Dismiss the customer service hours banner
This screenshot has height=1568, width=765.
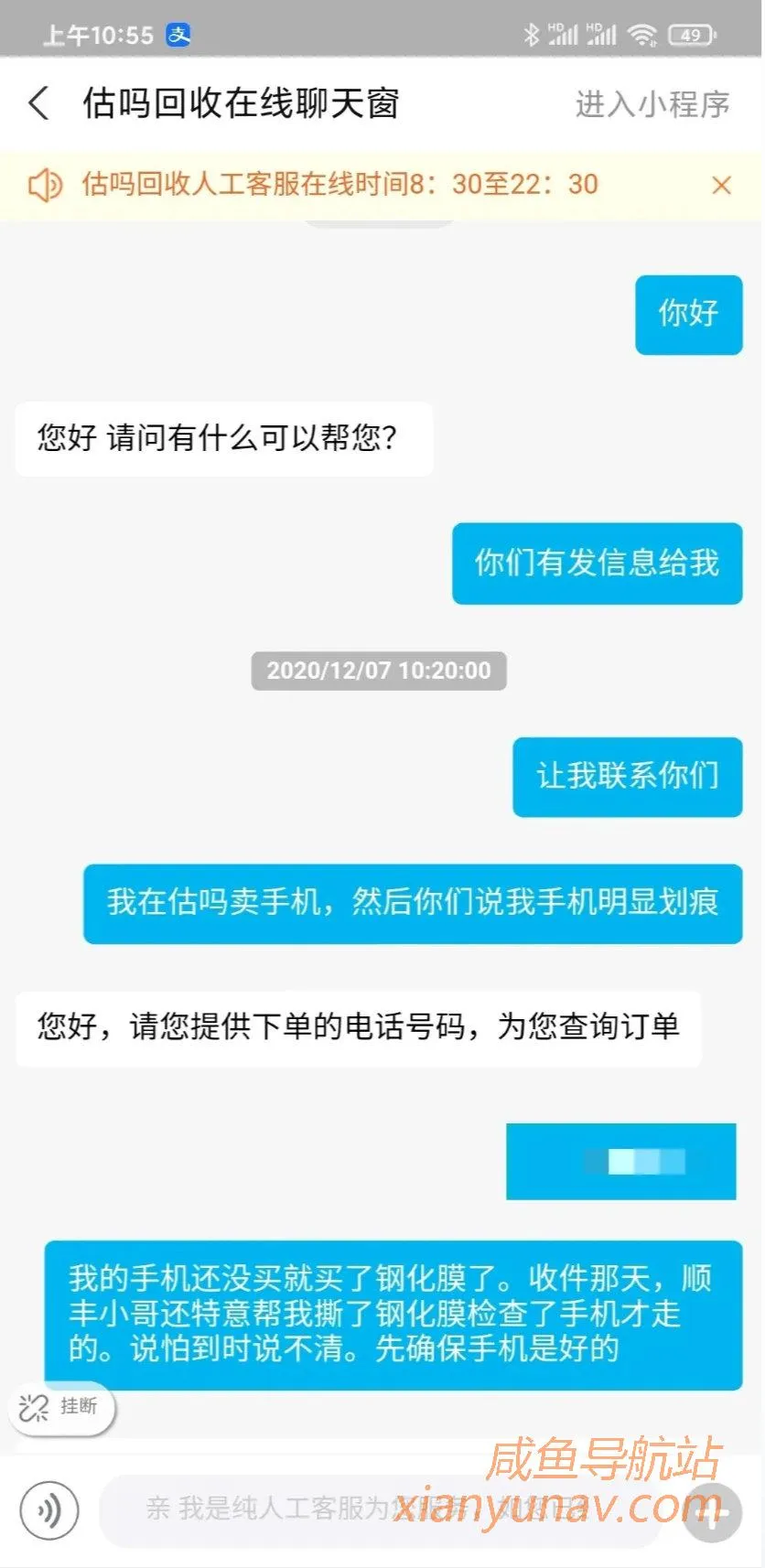coord(722,185)
